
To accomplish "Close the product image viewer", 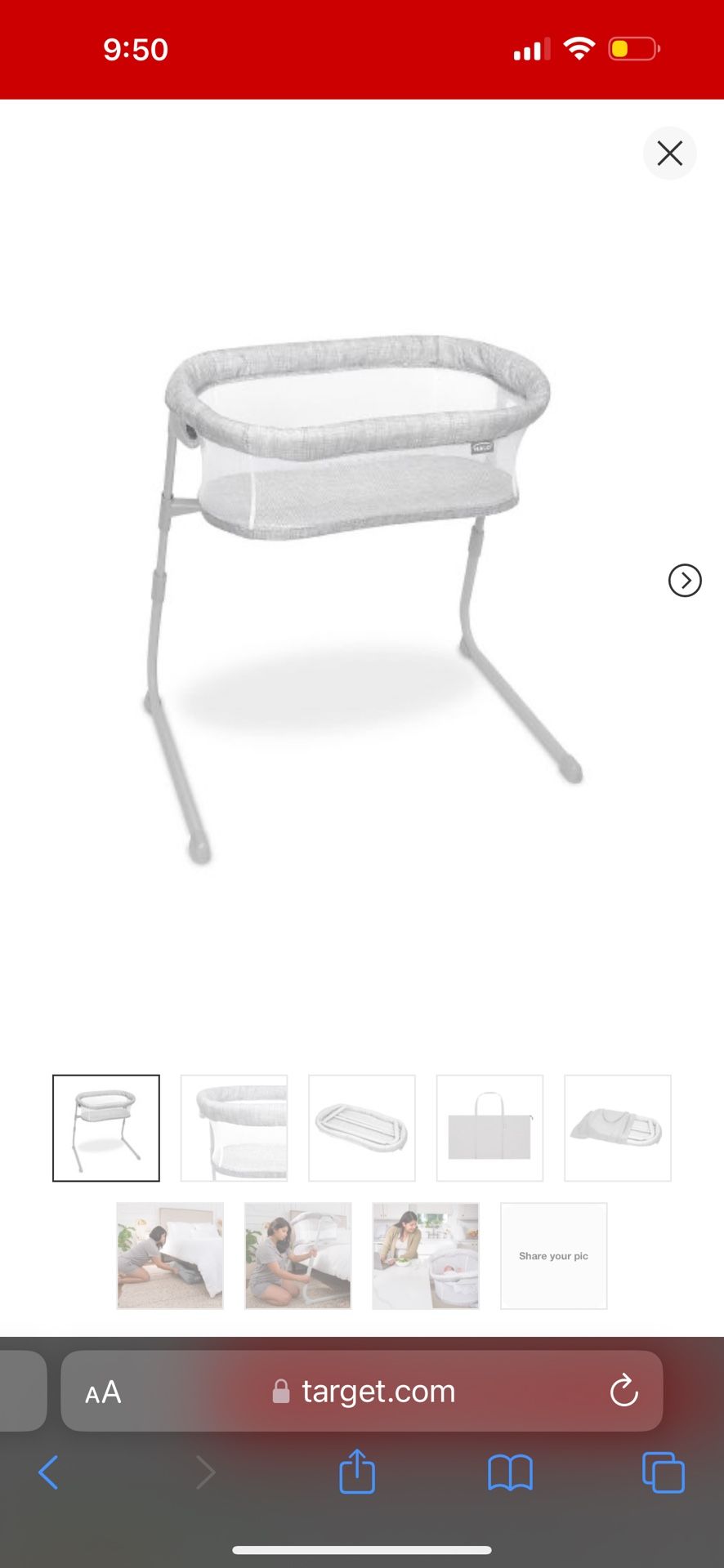I will pos(669,154).
